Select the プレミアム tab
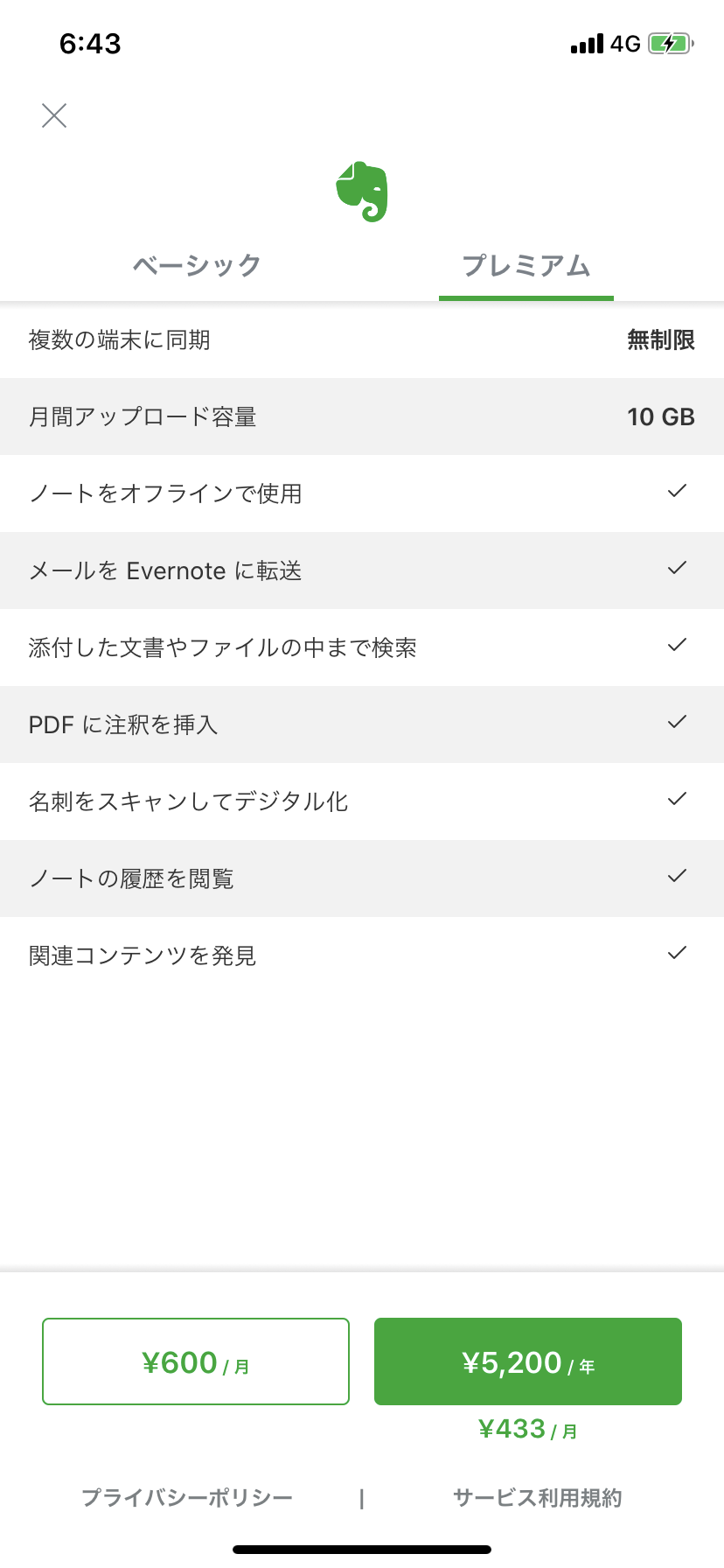Screen dimensions: 724x1568 [526, 266]
